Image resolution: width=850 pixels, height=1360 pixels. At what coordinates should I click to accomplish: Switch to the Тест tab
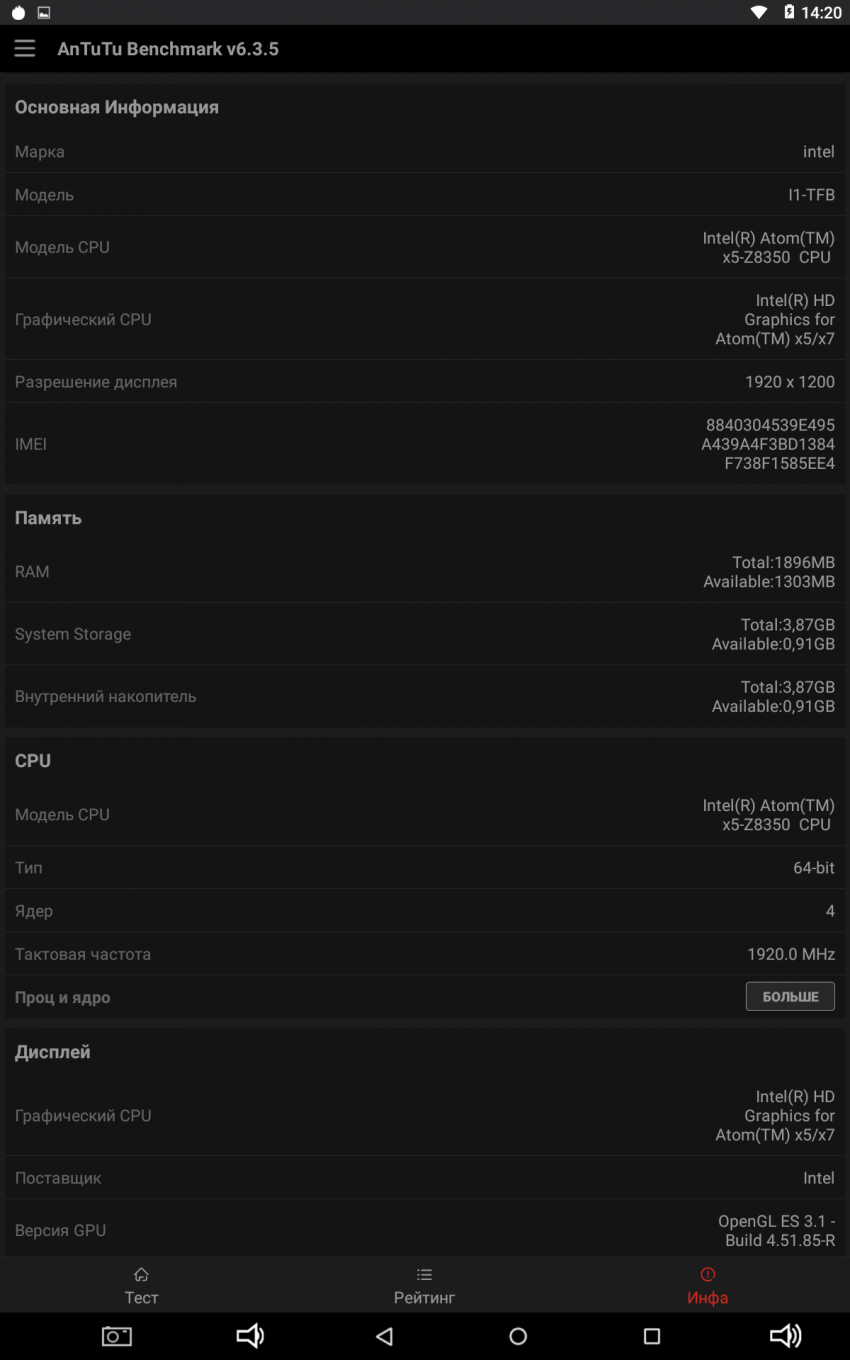click(x=141, y=1285)
